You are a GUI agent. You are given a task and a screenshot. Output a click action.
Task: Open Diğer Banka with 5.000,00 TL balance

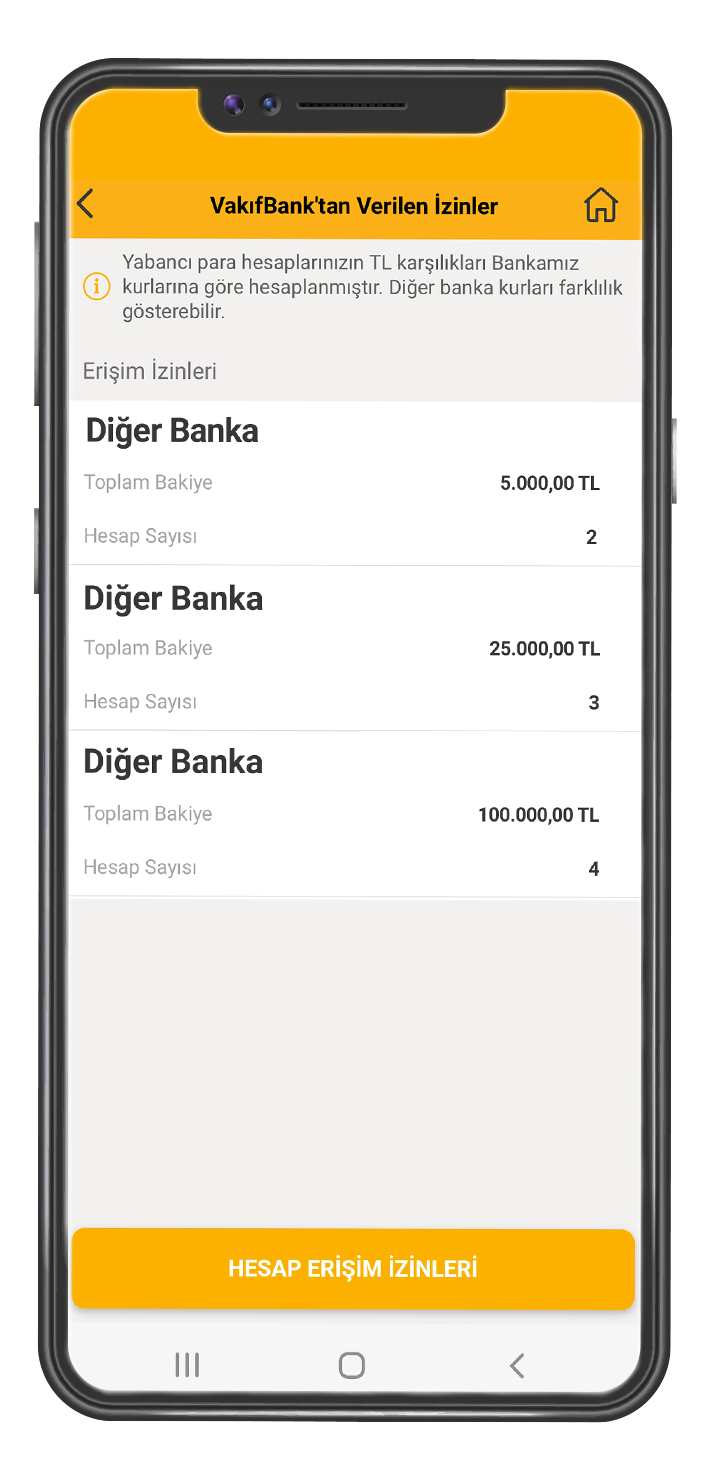(x=354, y=483)
